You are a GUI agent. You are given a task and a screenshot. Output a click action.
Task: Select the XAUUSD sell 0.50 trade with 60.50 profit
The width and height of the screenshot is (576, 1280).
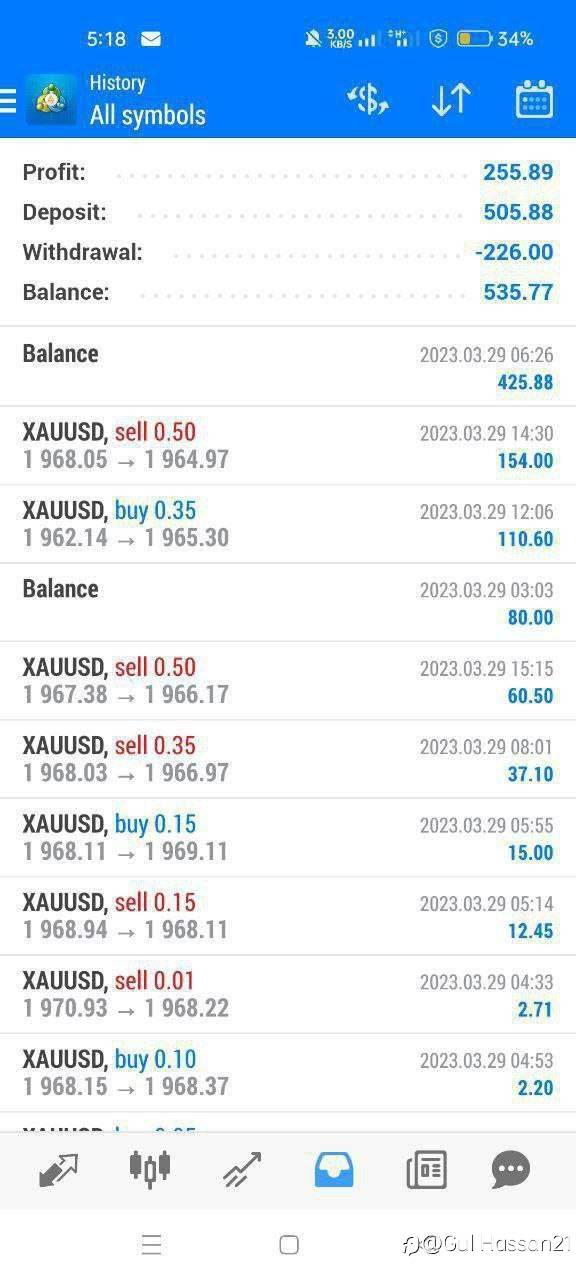tap(288, 681)
